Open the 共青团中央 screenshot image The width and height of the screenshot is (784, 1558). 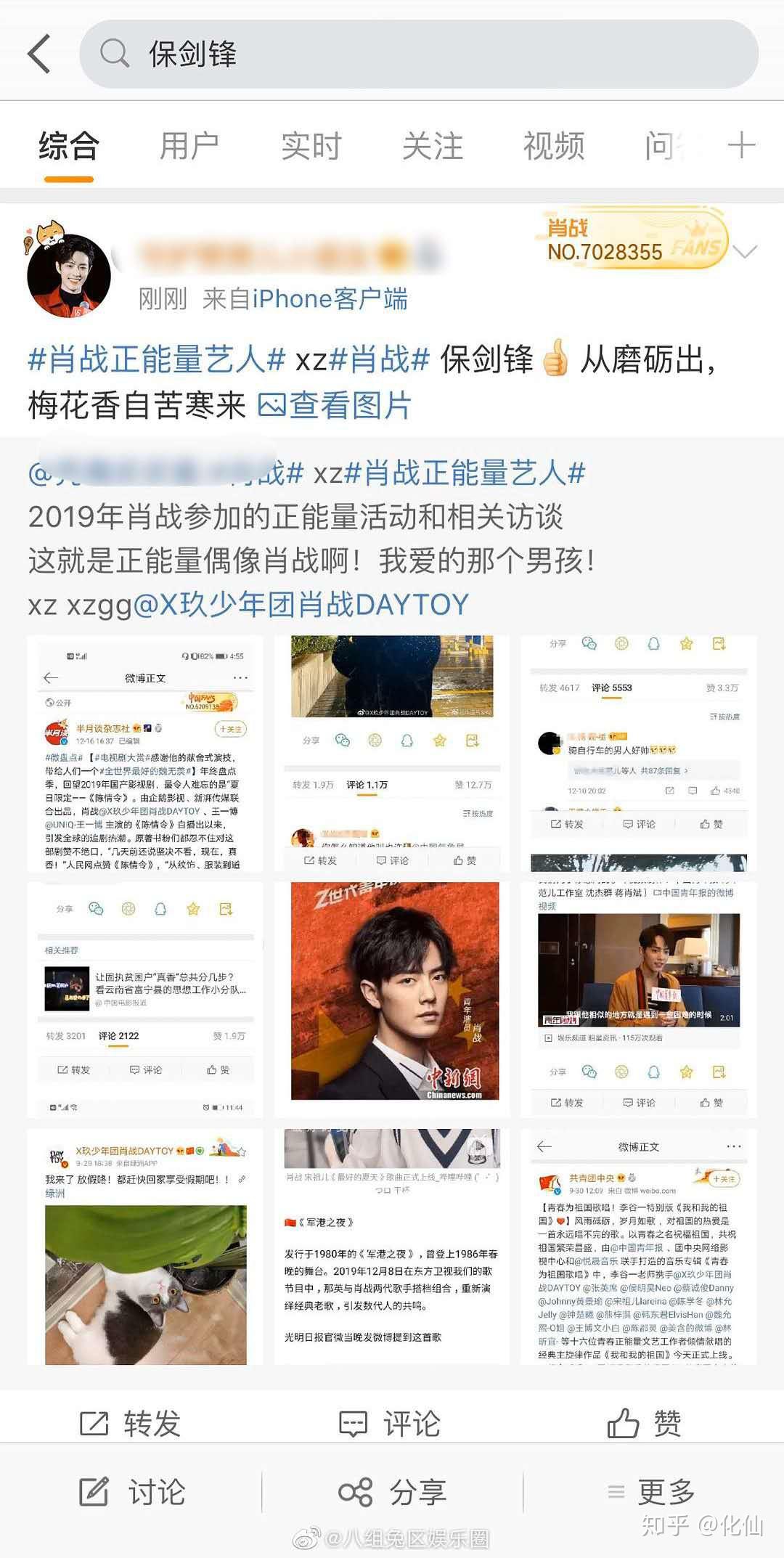[x=638, y=1246]
